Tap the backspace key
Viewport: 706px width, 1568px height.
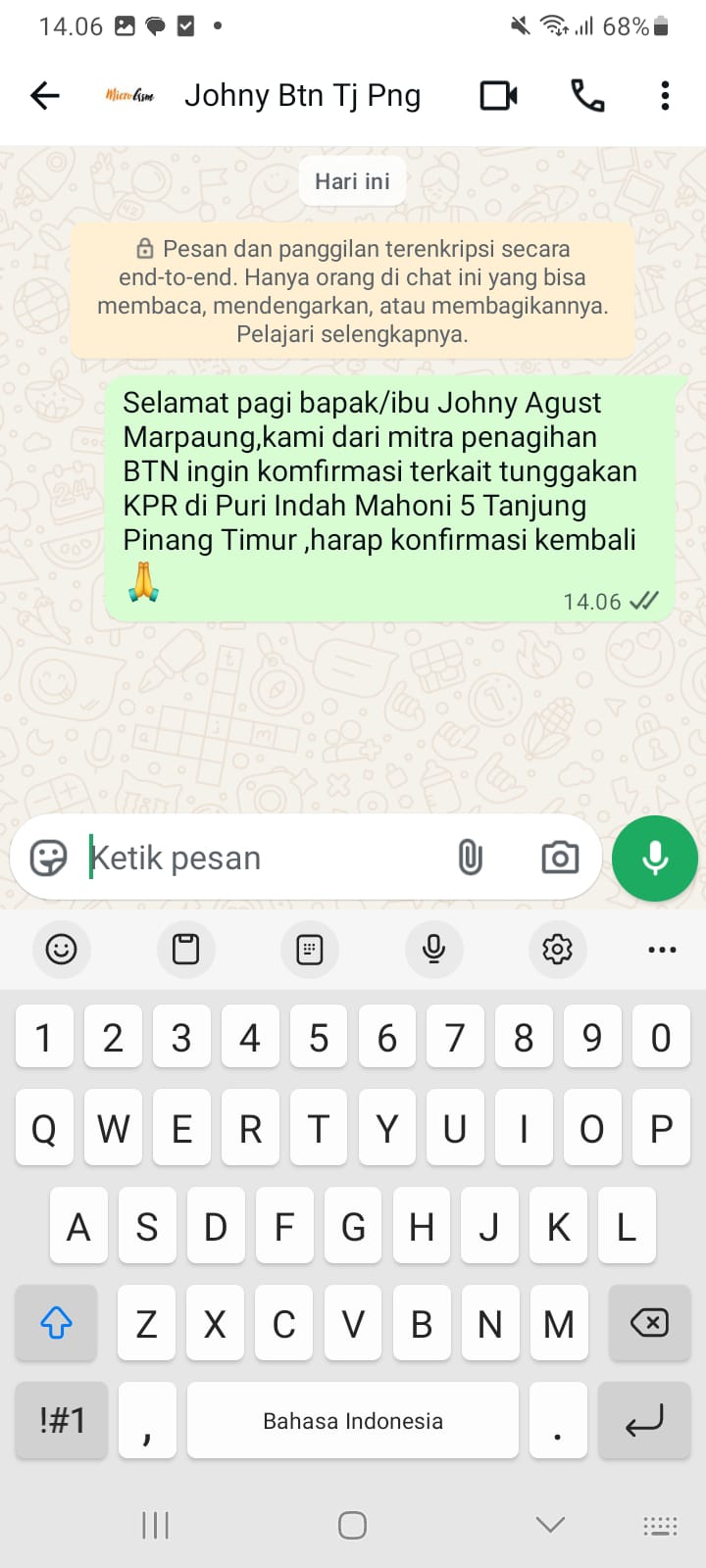(x=648, y=1323)
